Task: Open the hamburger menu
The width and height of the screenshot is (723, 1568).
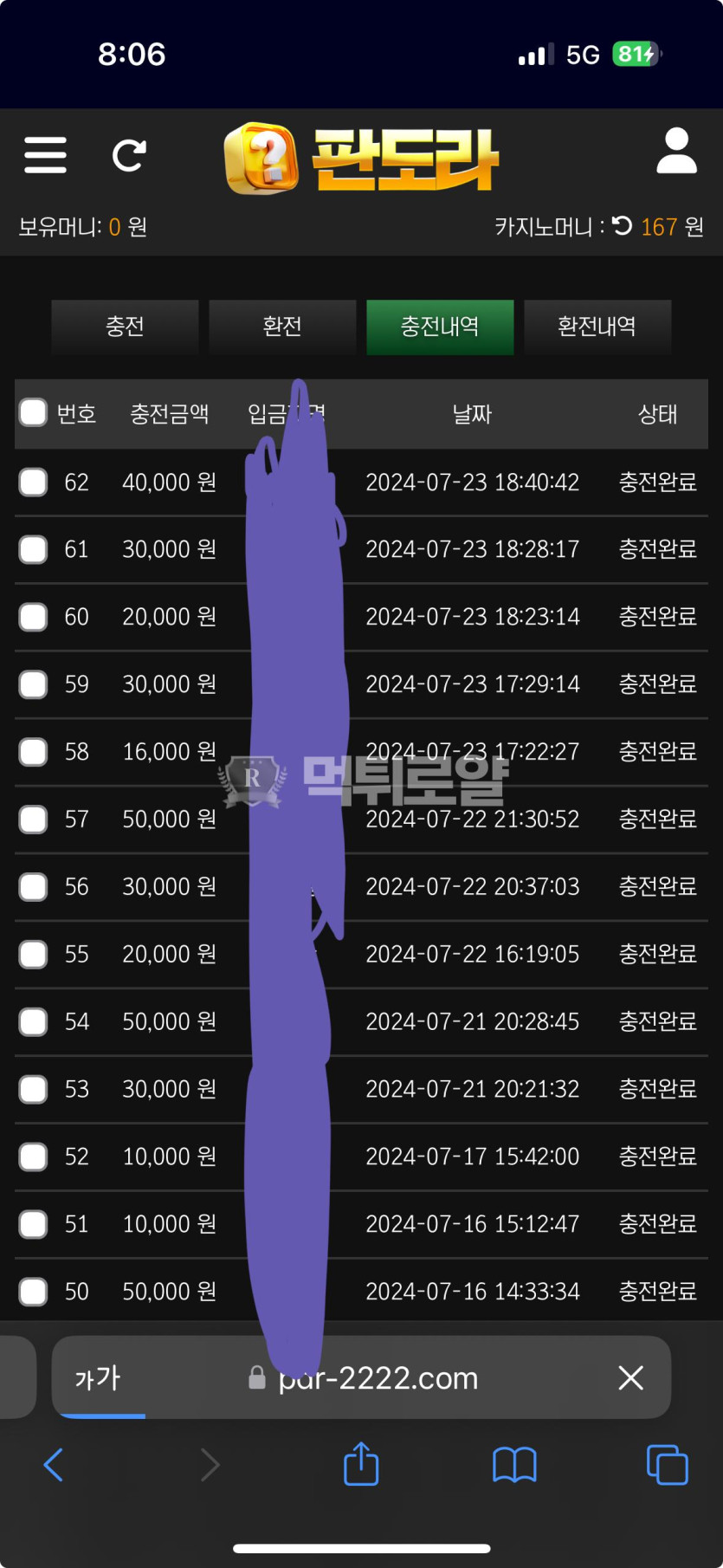Action: click(x=45, y=155)
